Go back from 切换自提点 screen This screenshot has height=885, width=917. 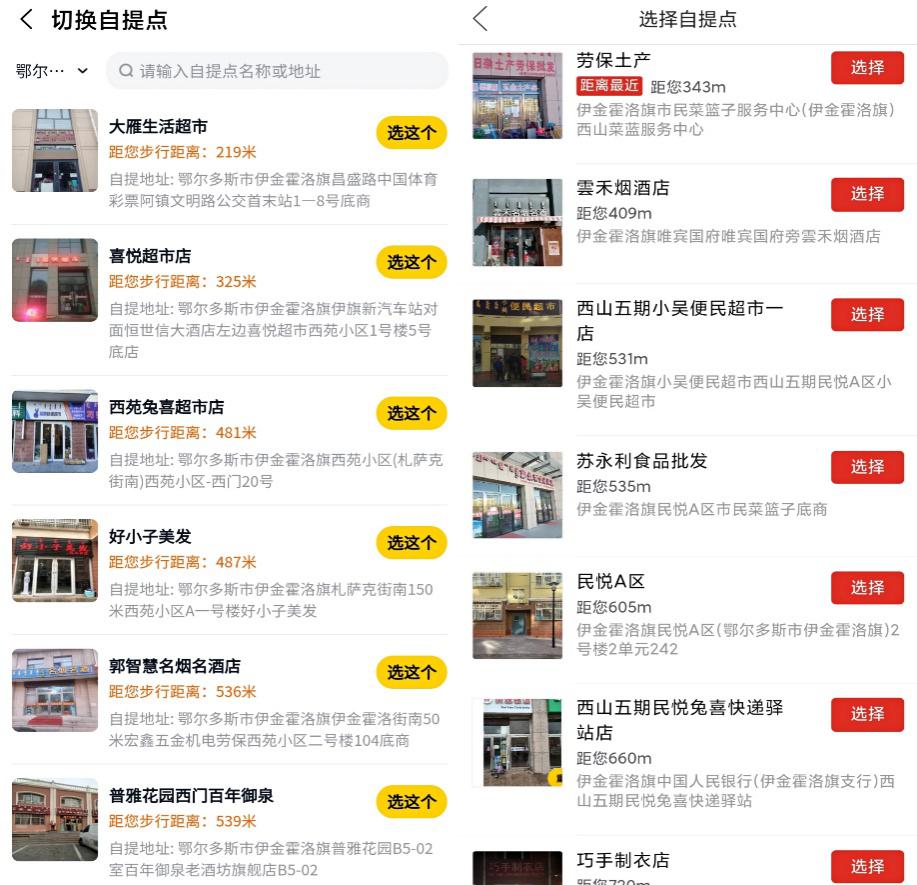point(26,19)
